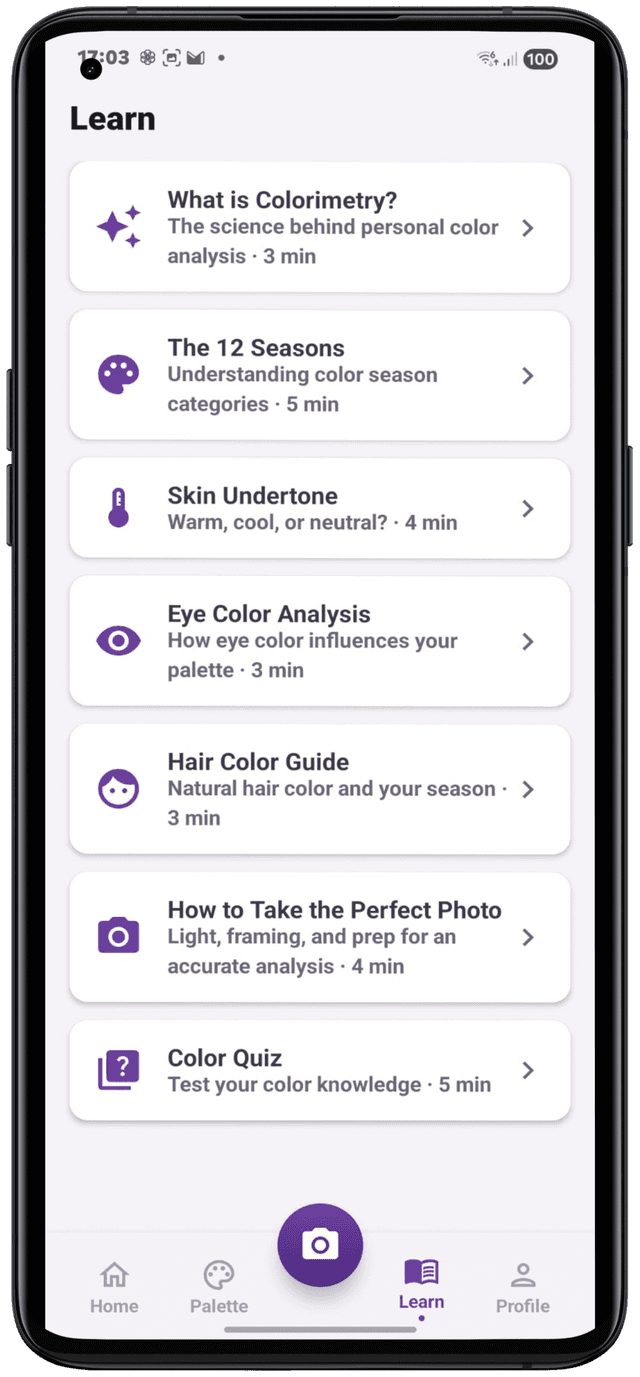Open The 12 Seasons lesson

click(x=319, y=376)
